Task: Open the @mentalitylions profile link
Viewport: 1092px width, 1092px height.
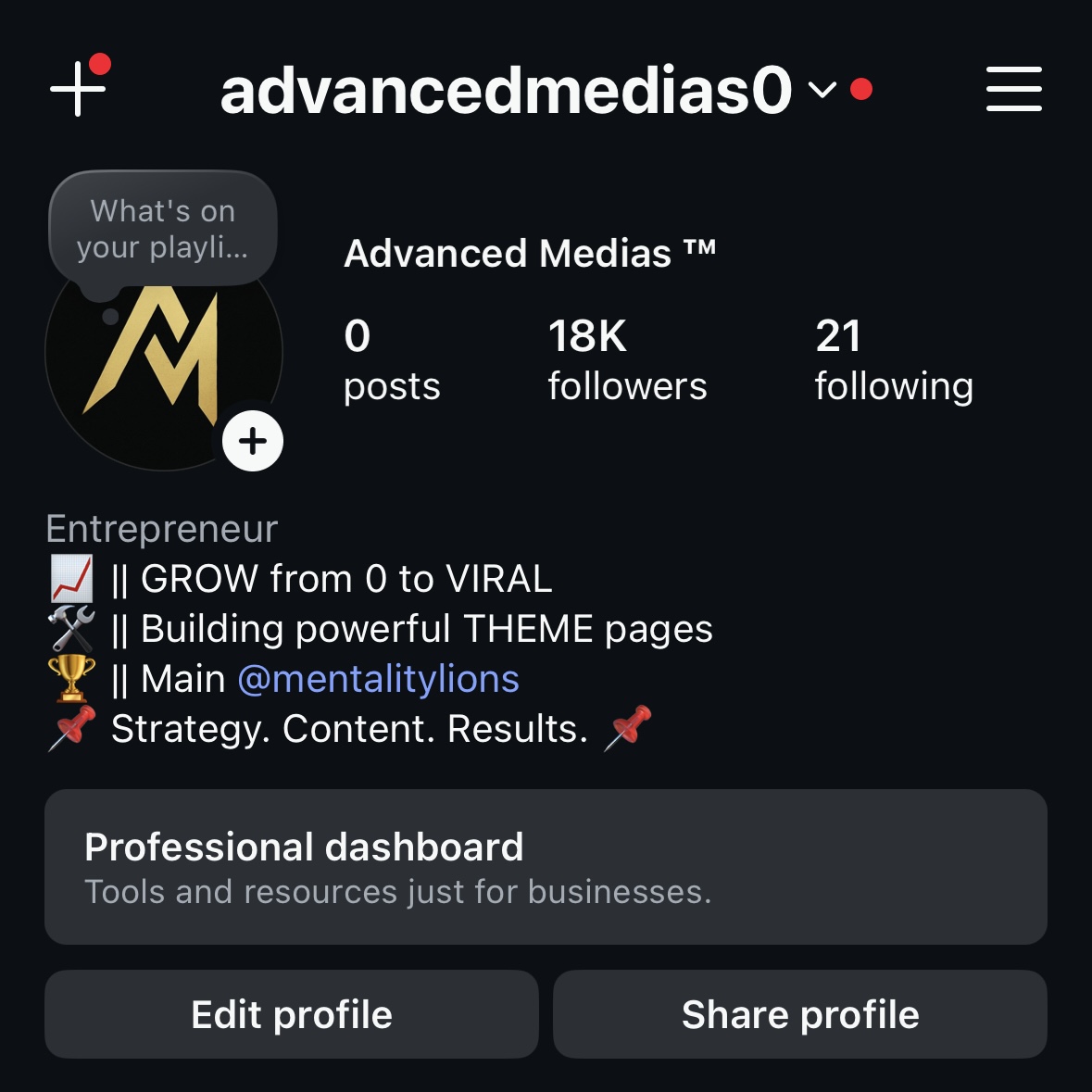Action: tap(378, 679)
